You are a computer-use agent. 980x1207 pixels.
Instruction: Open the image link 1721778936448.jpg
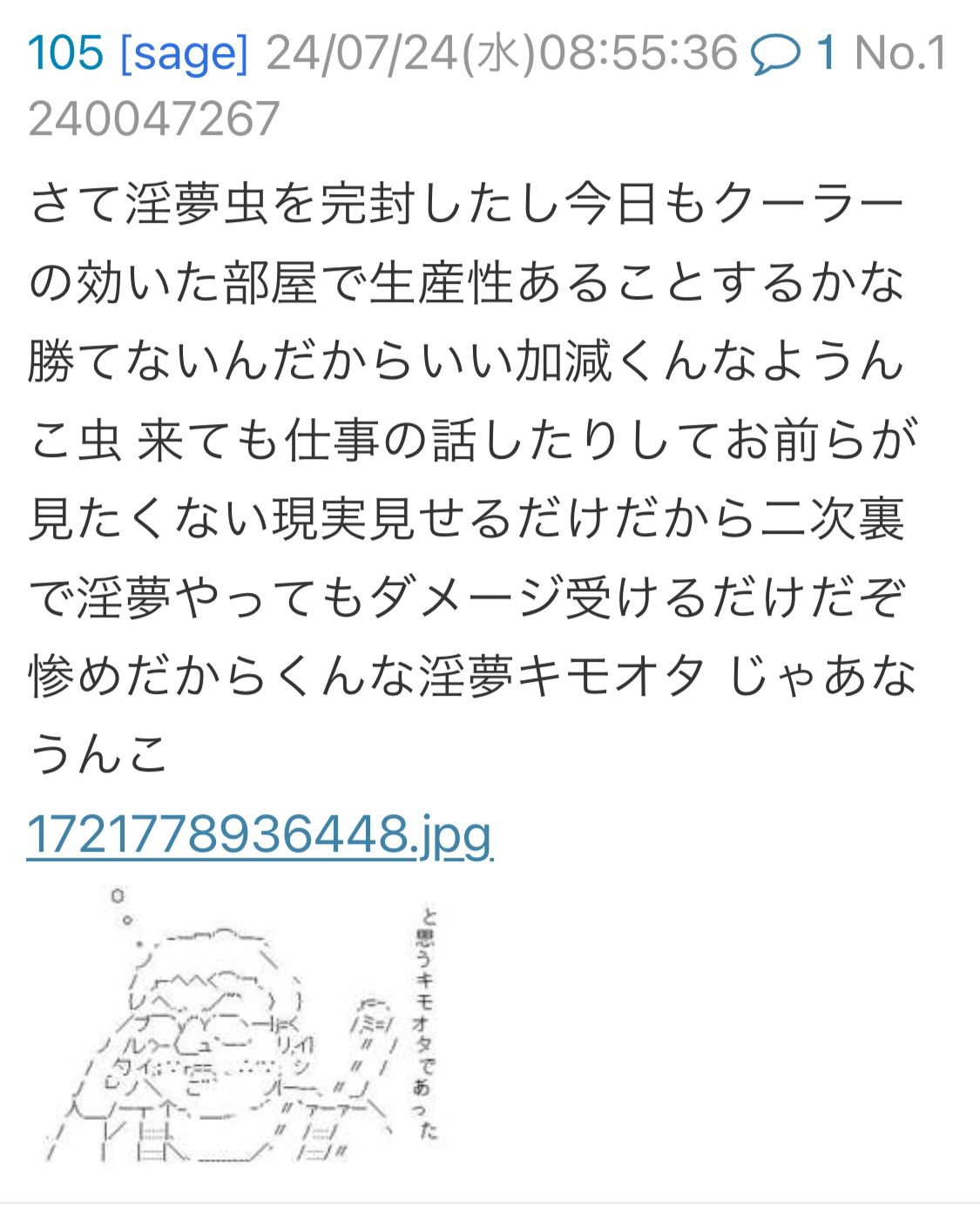click(x=260, y=834)
